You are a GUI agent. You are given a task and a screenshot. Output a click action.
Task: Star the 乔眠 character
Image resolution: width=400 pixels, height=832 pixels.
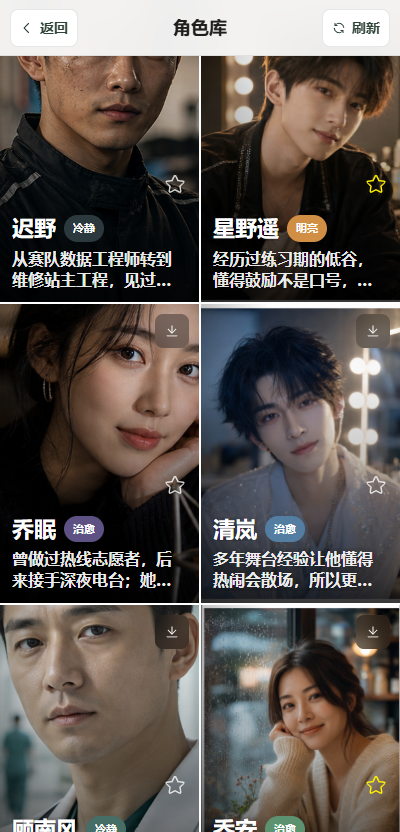[175, 485]
